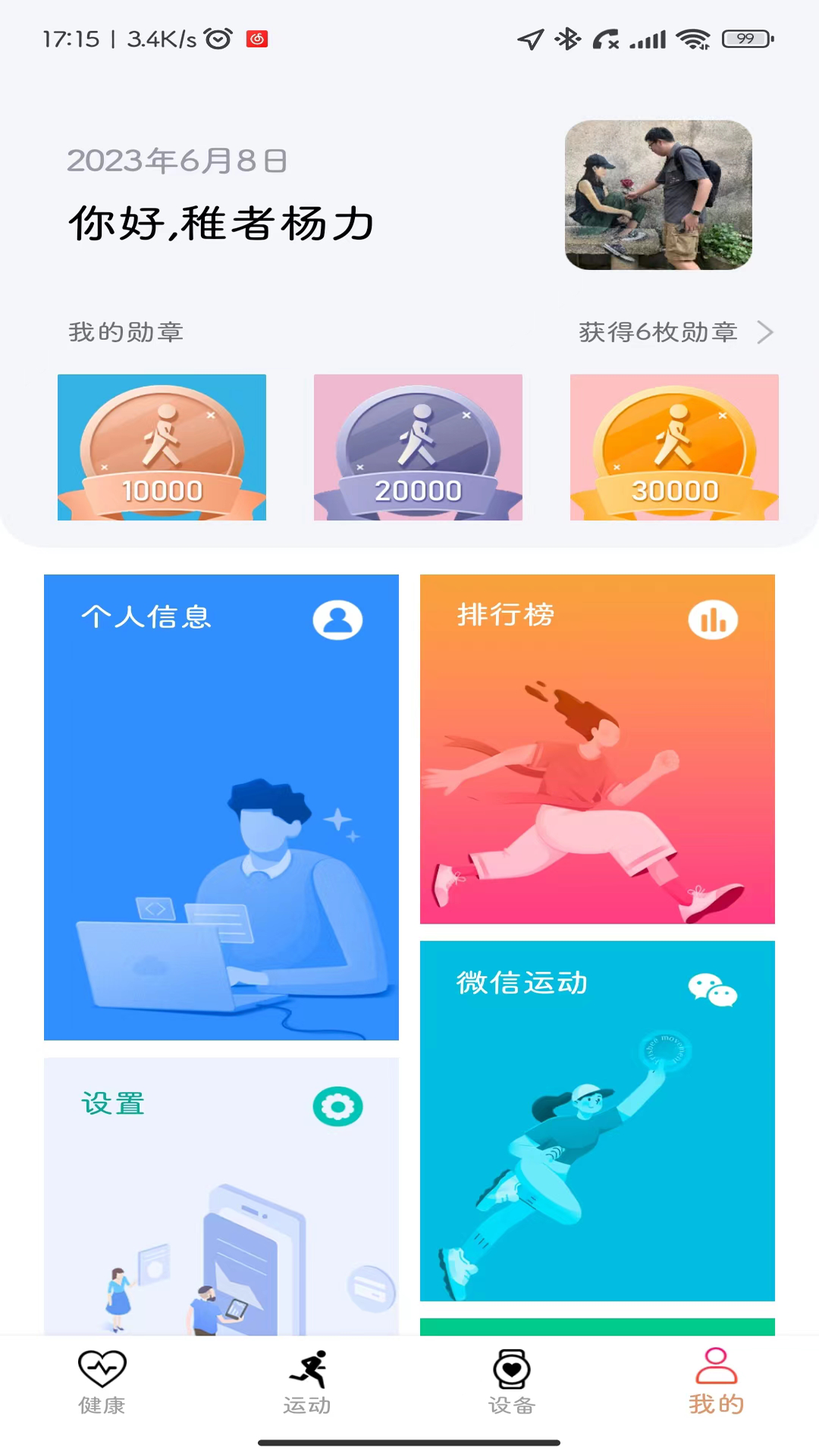Viewport: 819px width, 1456px height.
Task: Open the profile avatar photo
Action: [658, 195]
